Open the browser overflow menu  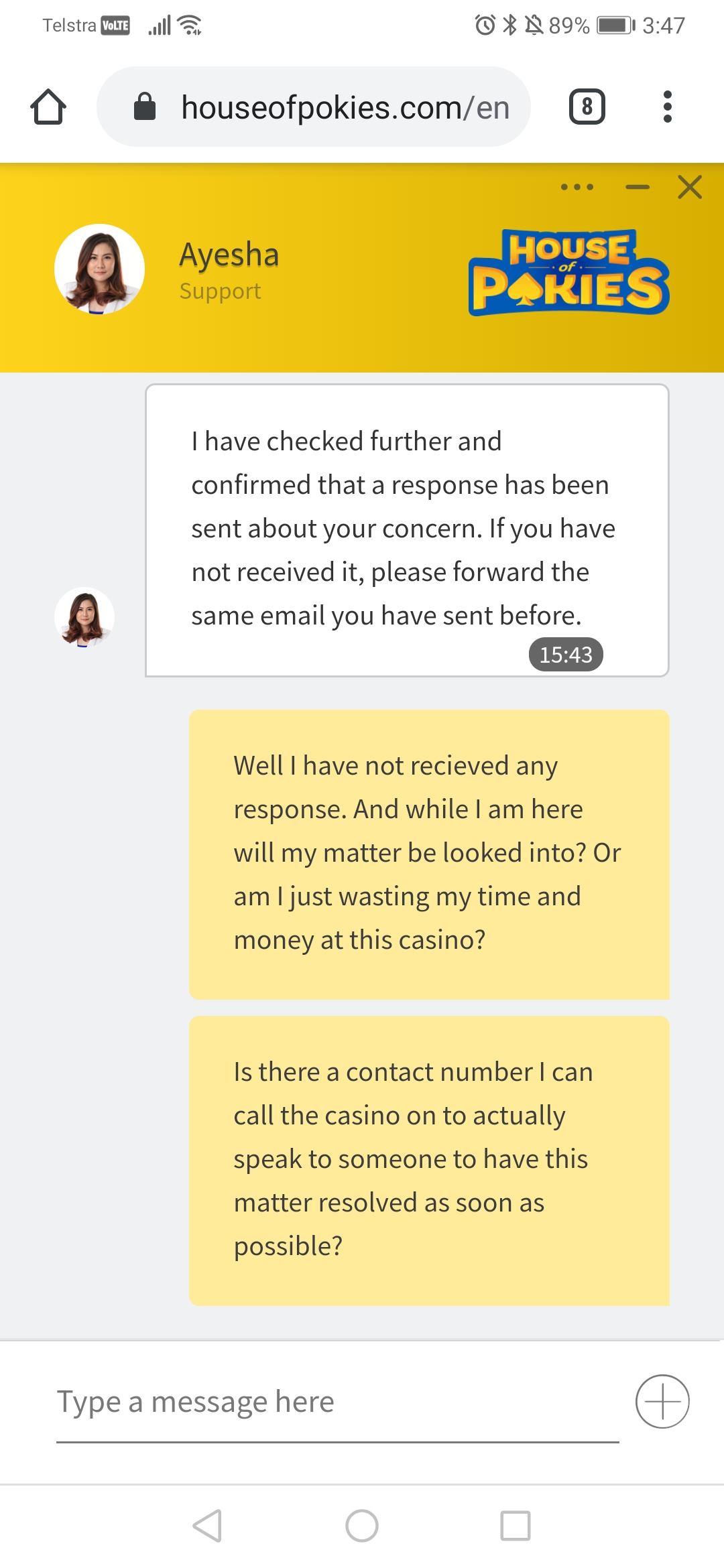(666, 107)
